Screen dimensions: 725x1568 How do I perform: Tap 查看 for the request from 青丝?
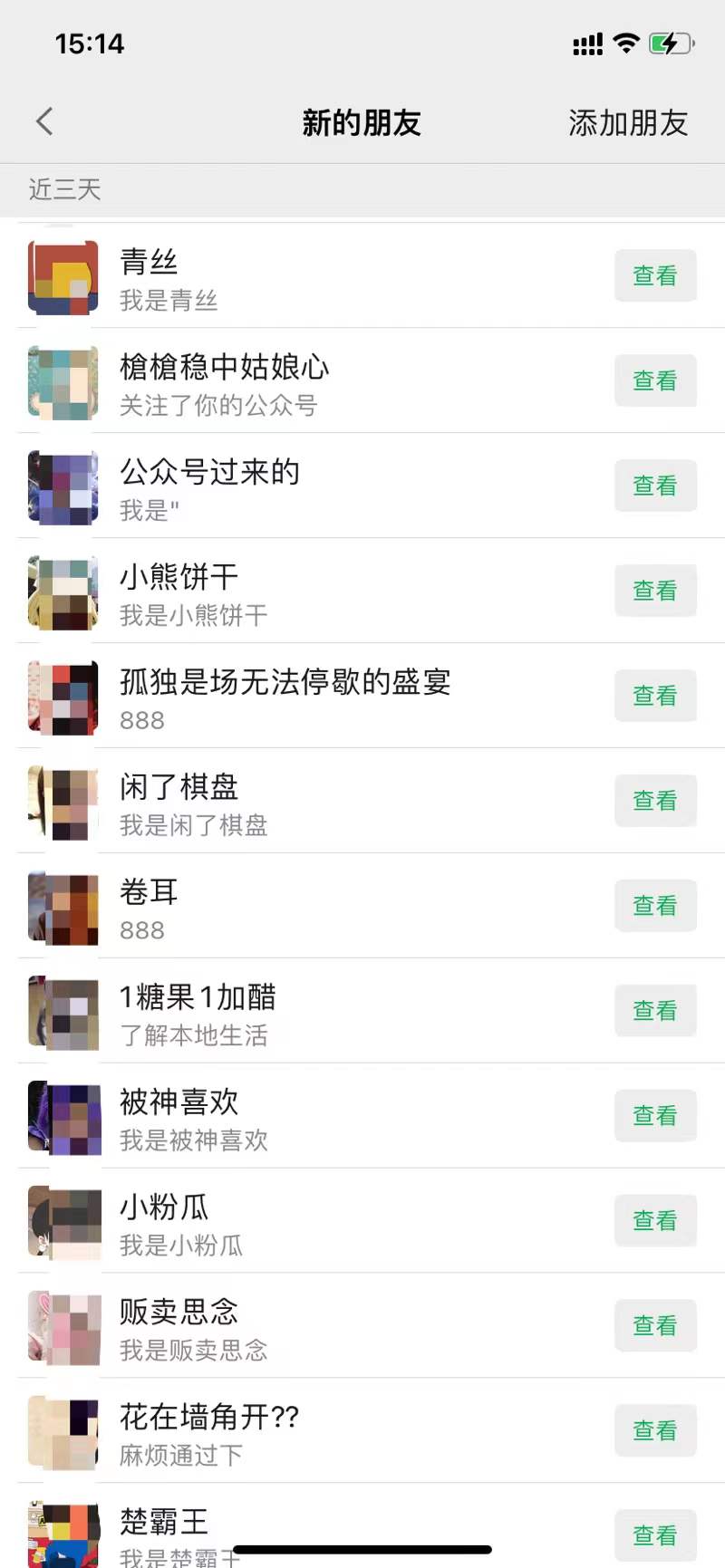coord(654,275)
